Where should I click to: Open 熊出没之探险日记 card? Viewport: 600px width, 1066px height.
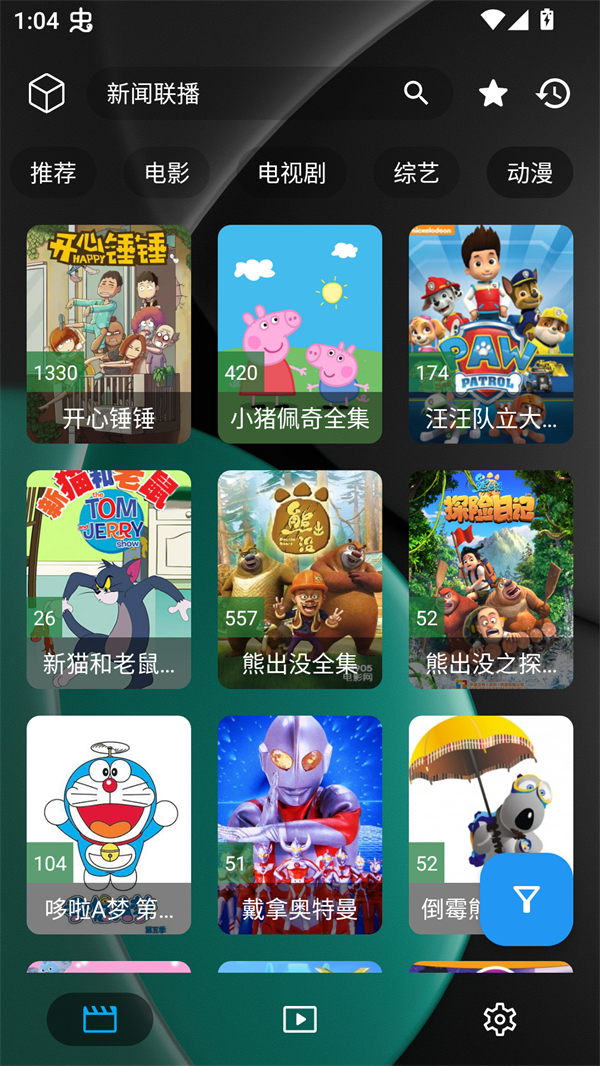(x=491, y=579)
